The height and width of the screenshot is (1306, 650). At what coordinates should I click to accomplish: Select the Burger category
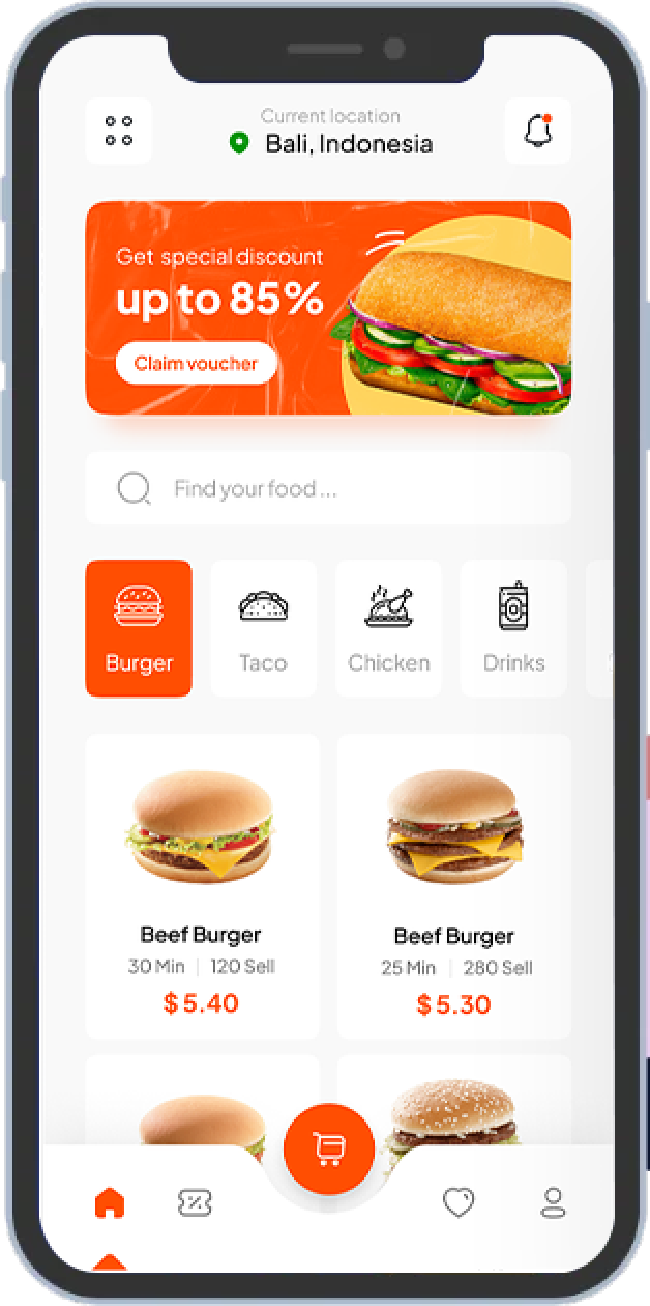(139, 629)
